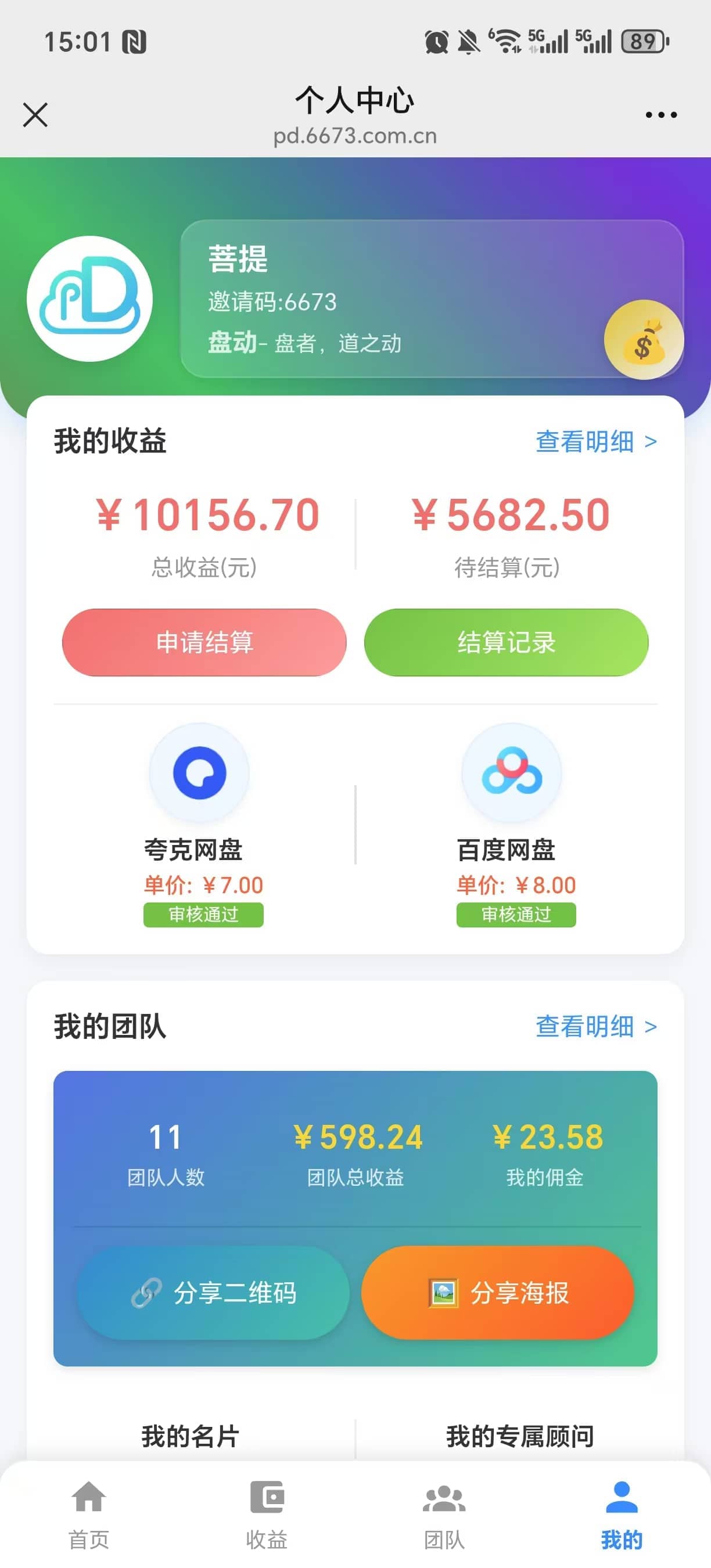
Task: Click the PD cloud avatar logo
Action: [90, 299]
